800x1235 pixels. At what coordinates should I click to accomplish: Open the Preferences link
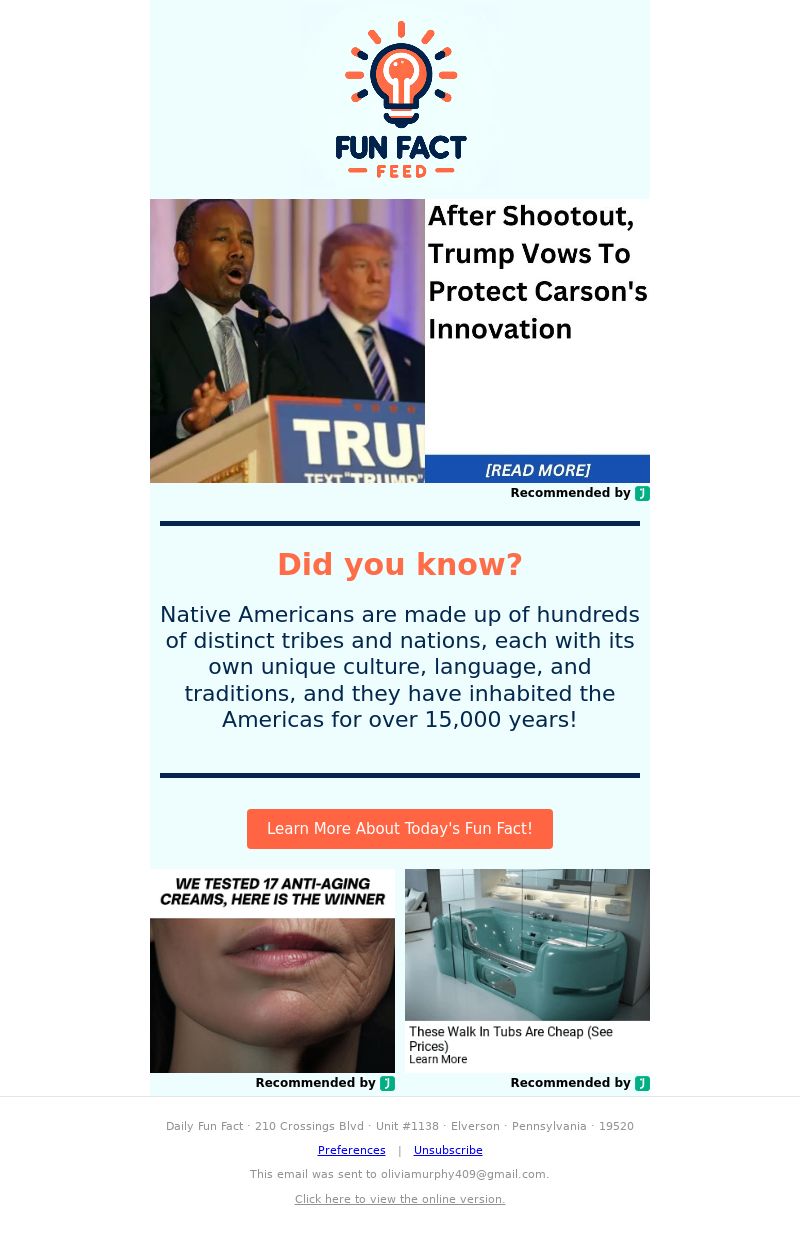351,1150
